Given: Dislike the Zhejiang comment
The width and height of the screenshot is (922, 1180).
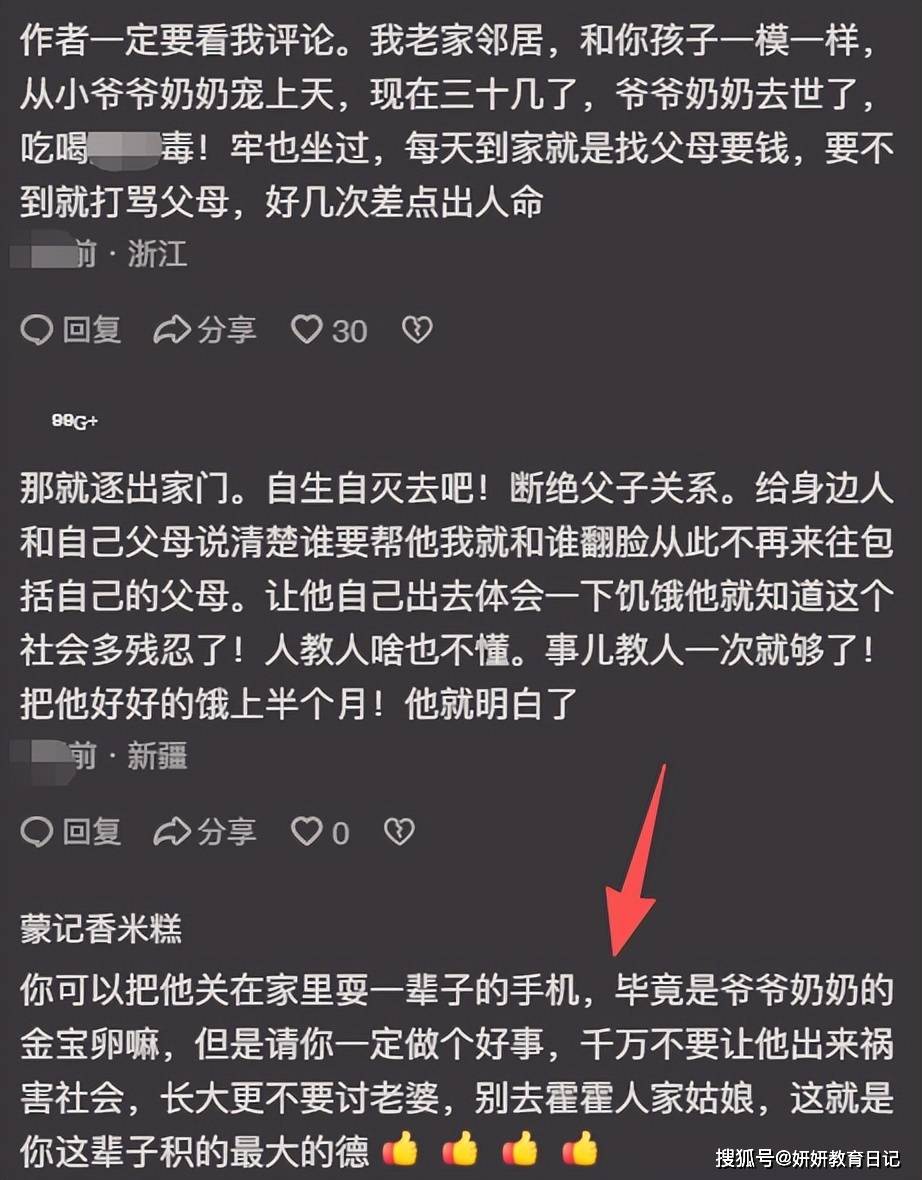Looking at the screenshot, I should click(416, 330).
